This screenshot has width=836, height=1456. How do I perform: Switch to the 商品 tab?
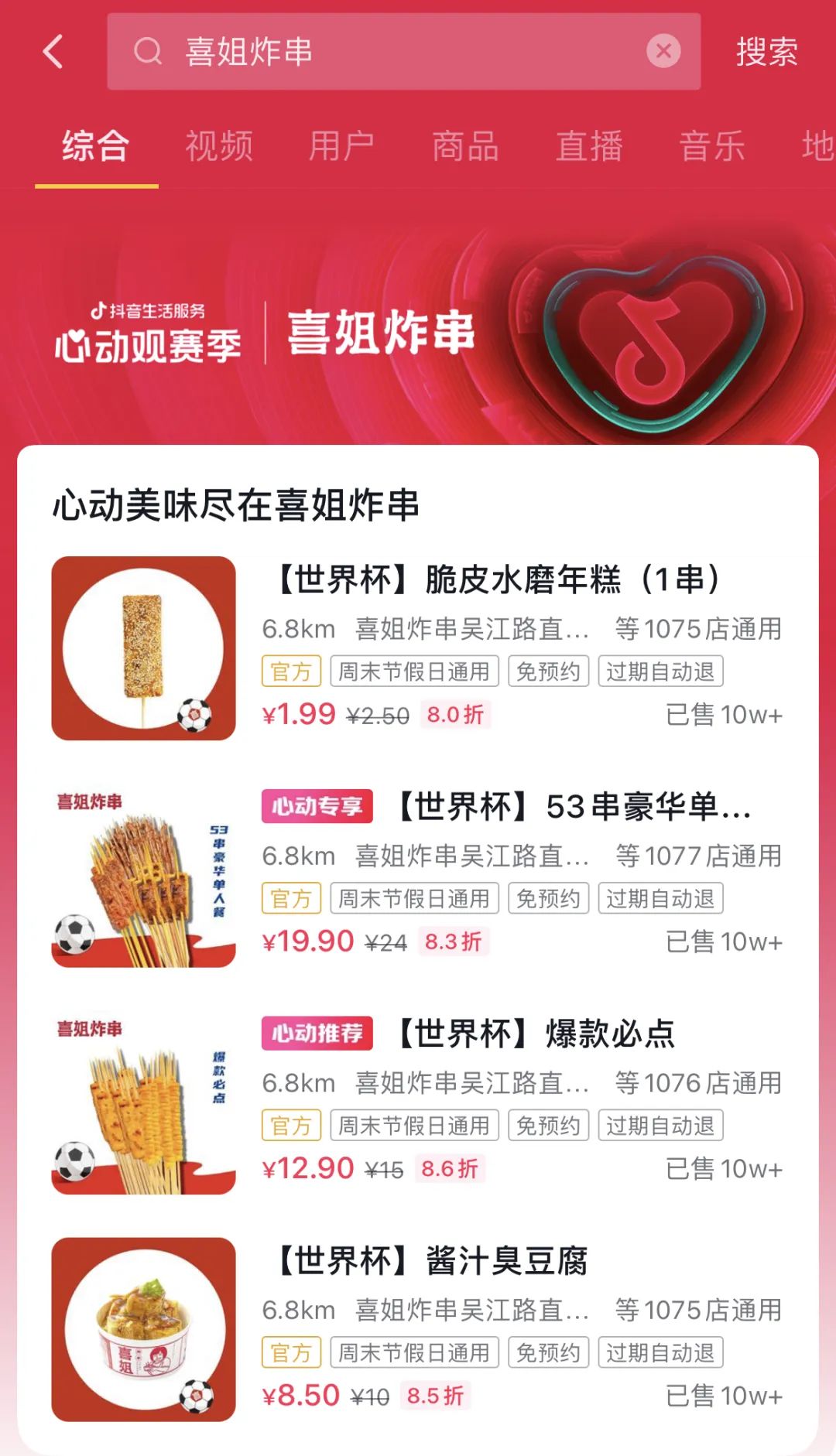pyautogui.click(x=465, y=146)
